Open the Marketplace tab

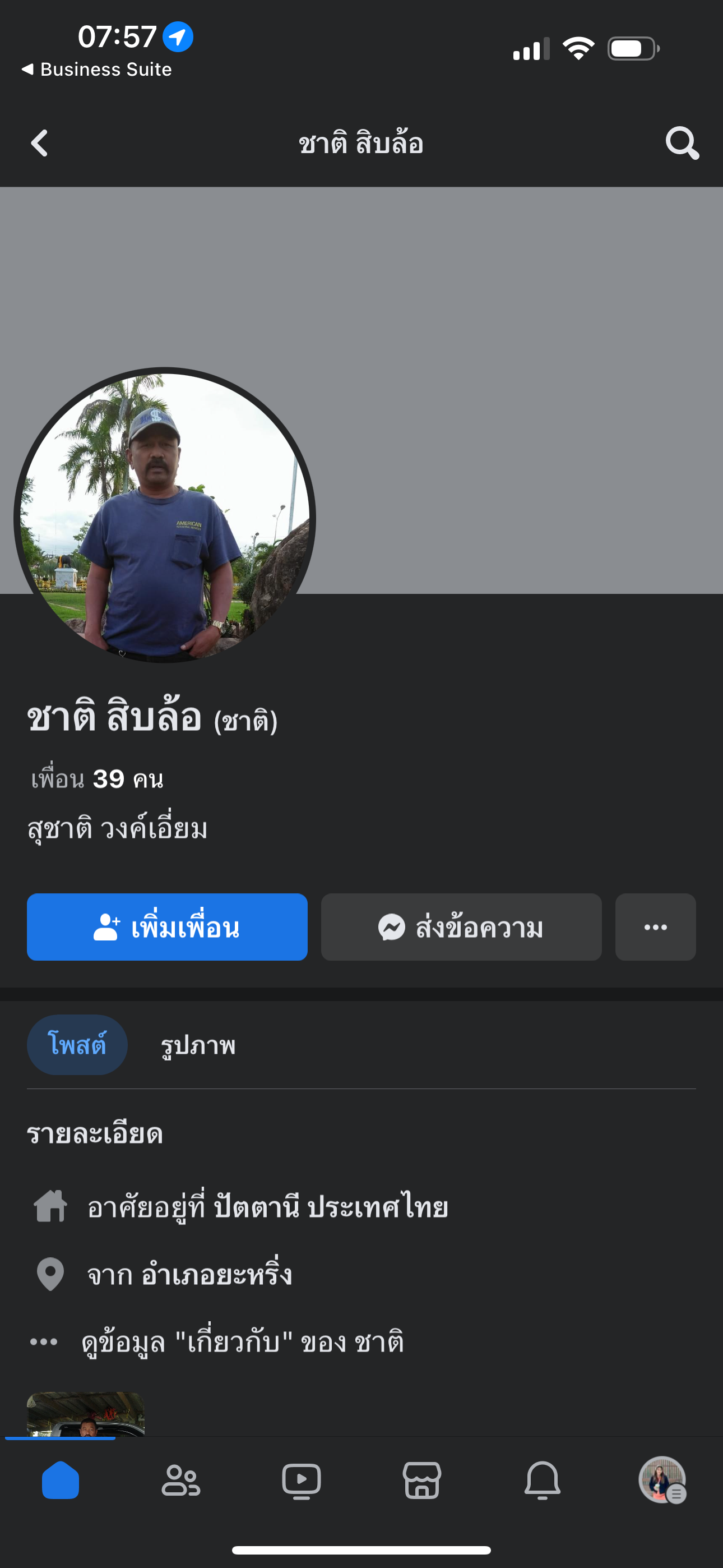point(421,1481)
